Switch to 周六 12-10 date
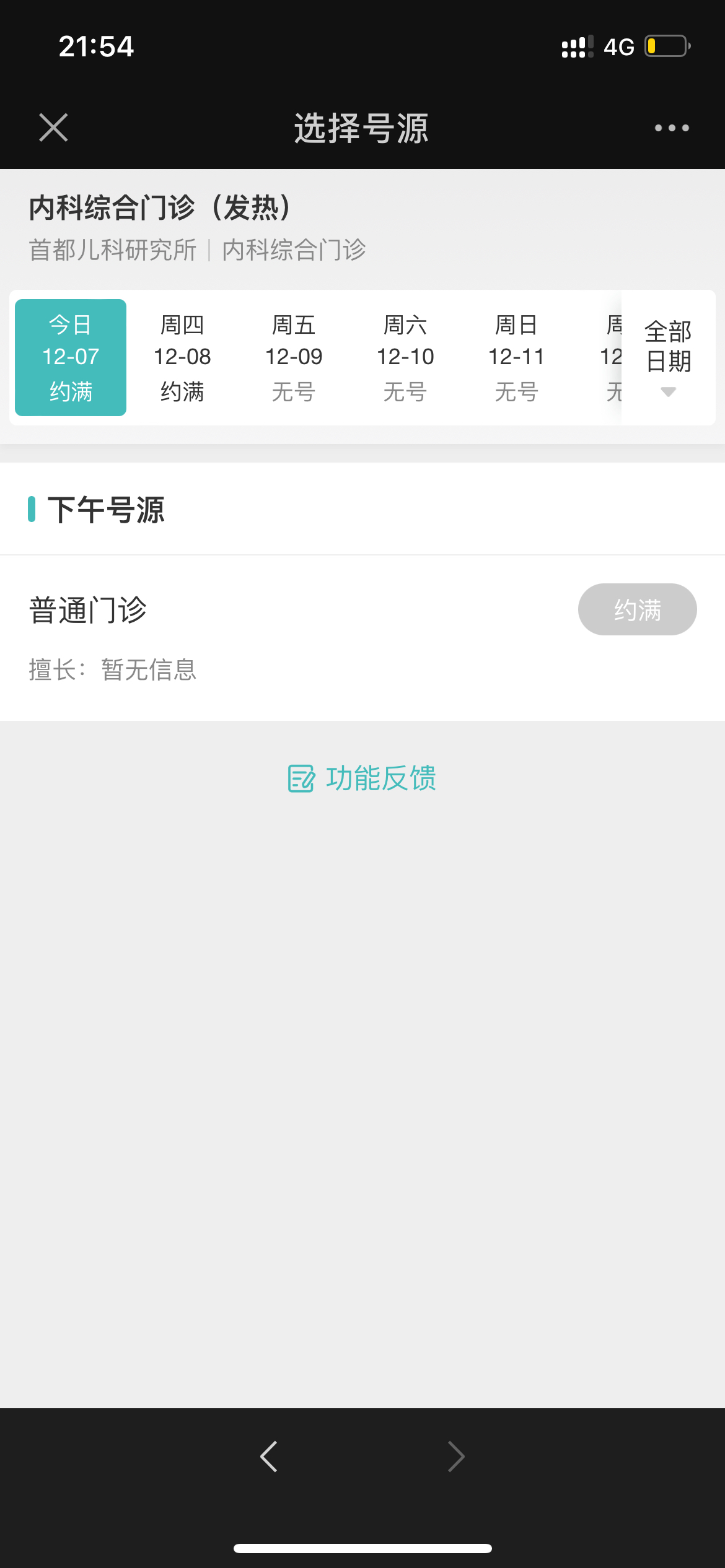Image resolution: width=725 pixels, height=1568 pixels. (405, 357)
